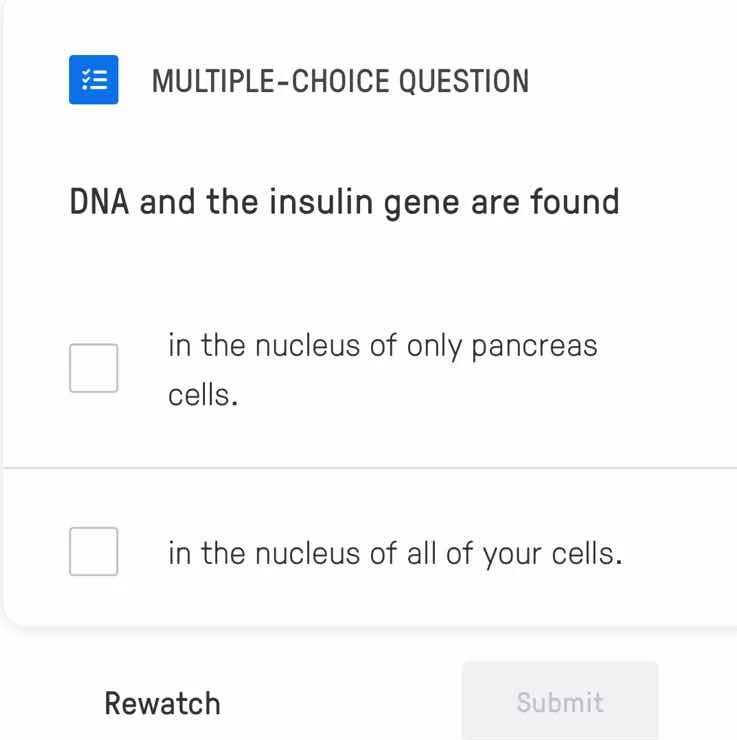Screen dimensions: 737x740
Task: Check the answer about all of your cells
Action: tap(93, 551)
